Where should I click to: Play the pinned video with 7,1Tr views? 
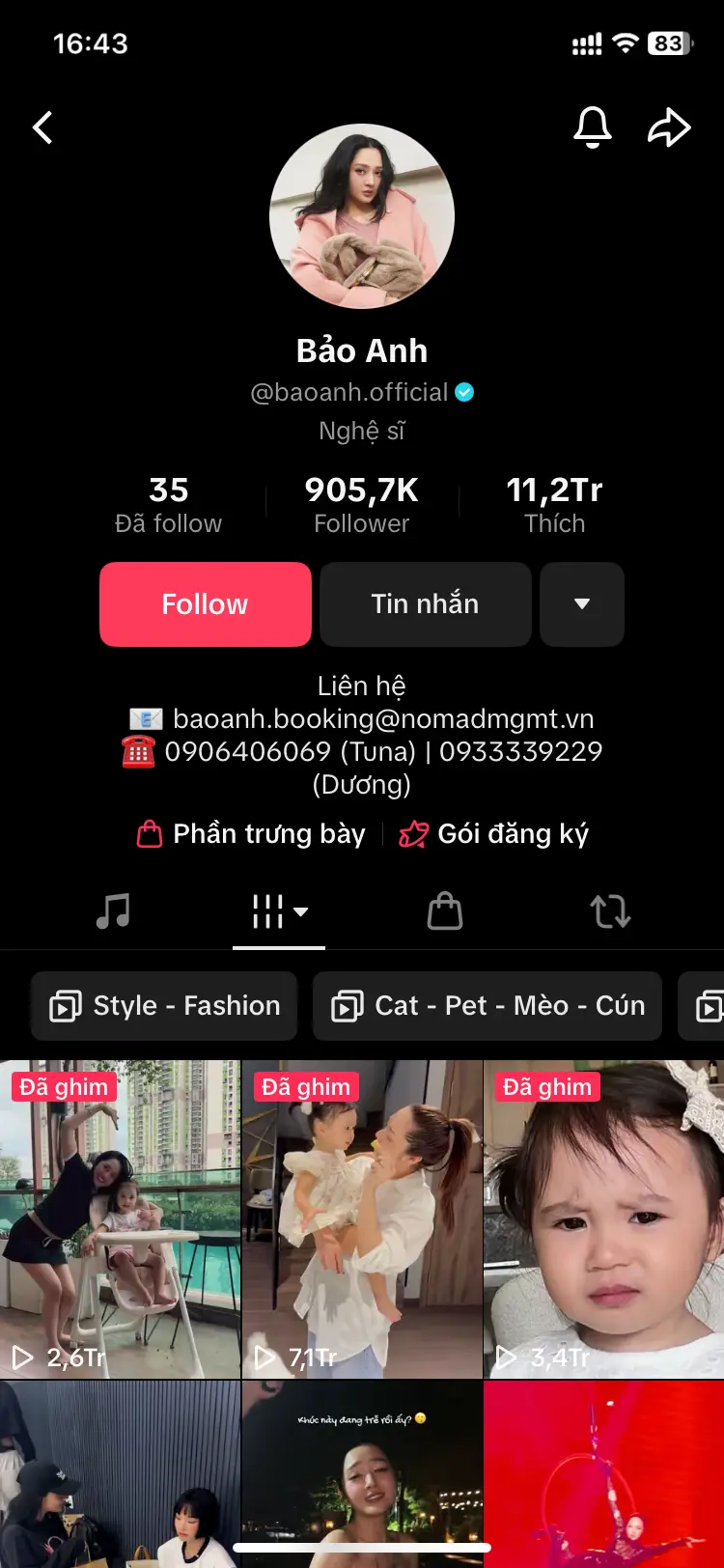point(362,1219)
